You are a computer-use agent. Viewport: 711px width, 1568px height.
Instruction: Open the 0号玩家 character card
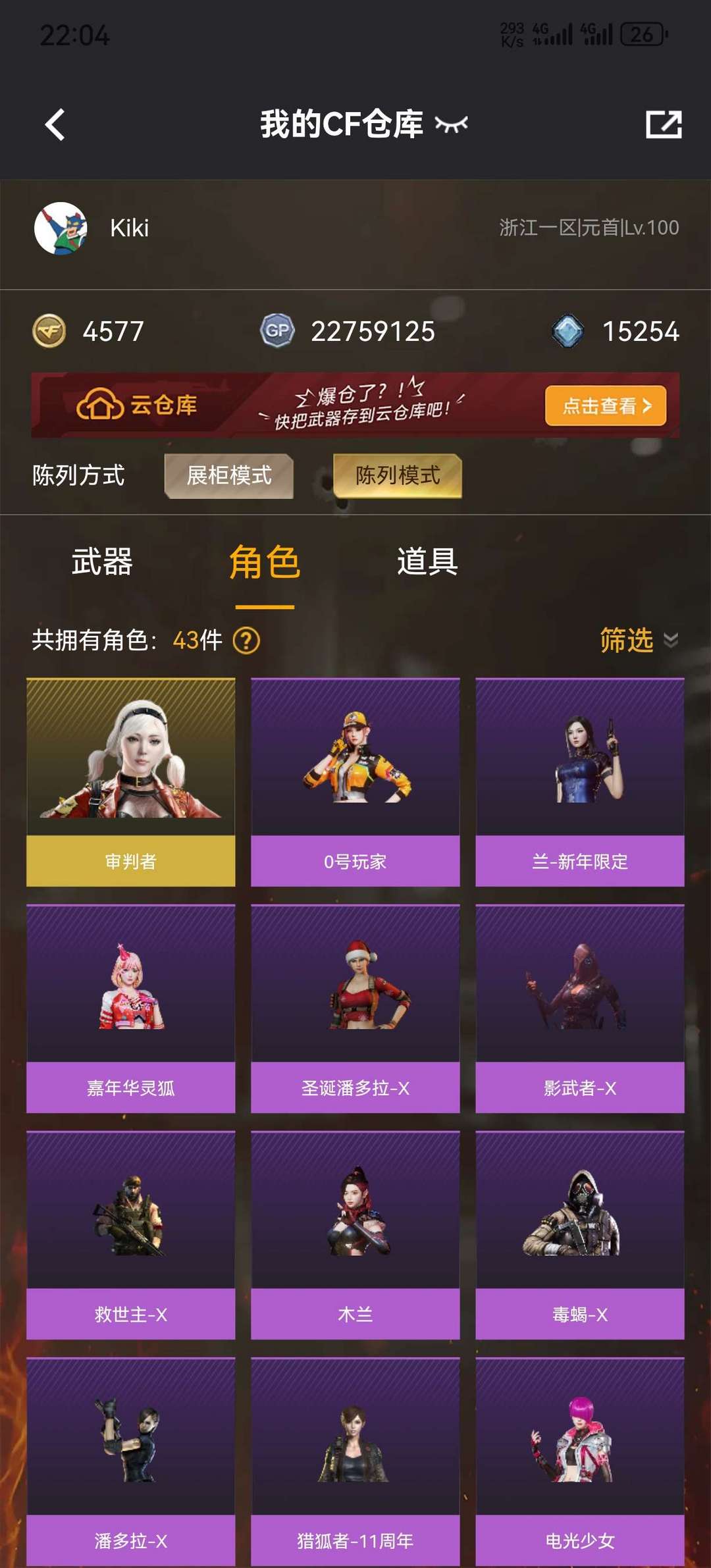(x=355, y=782)
